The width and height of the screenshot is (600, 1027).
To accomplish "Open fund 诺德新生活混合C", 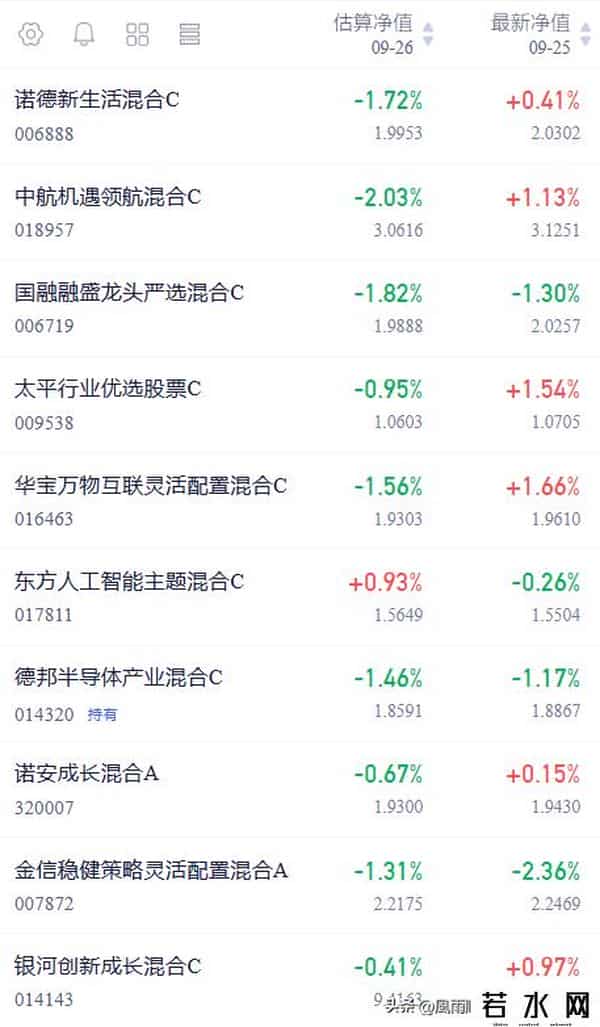I will (97, 100).
